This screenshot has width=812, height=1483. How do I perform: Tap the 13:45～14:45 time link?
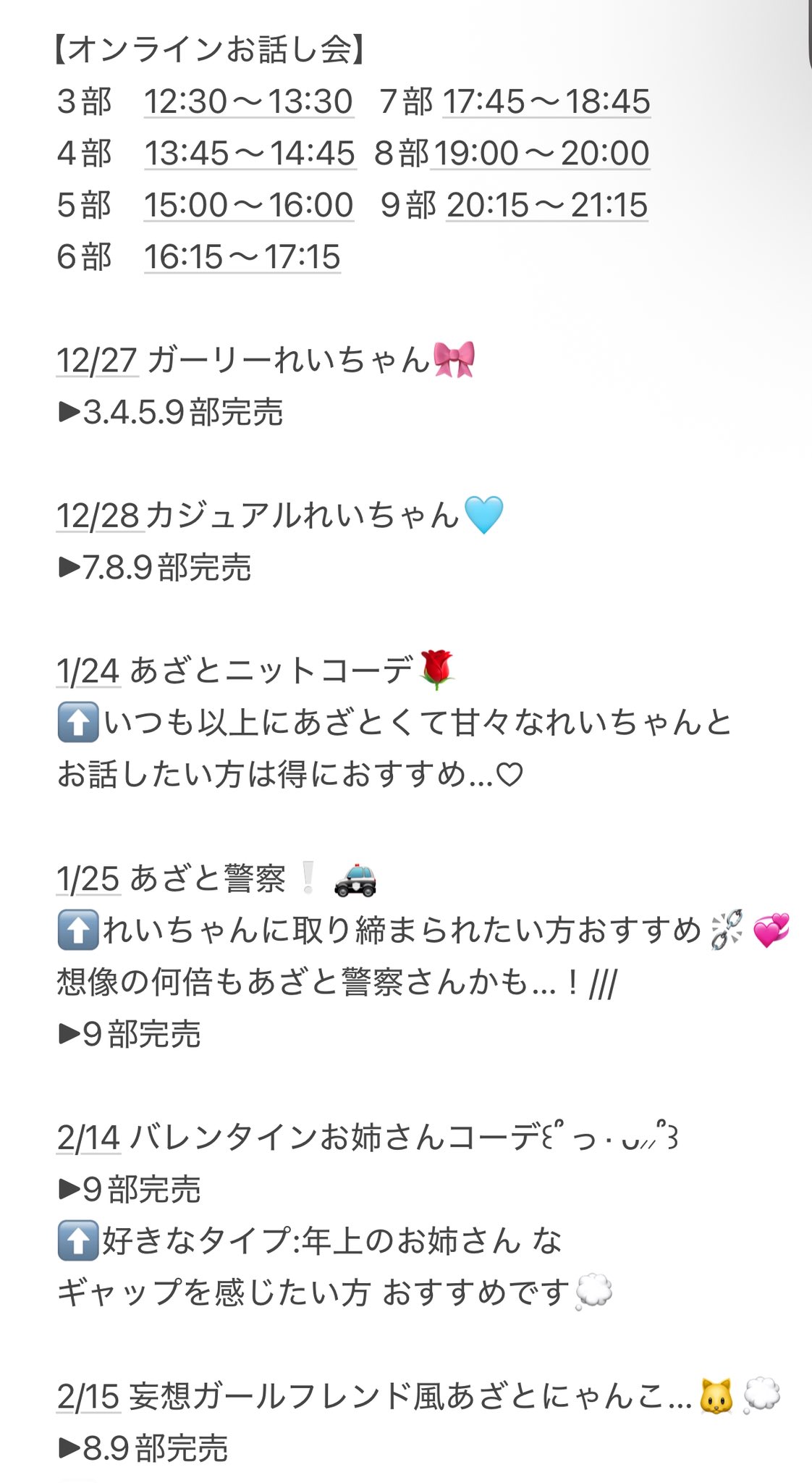tap(250, 153)
